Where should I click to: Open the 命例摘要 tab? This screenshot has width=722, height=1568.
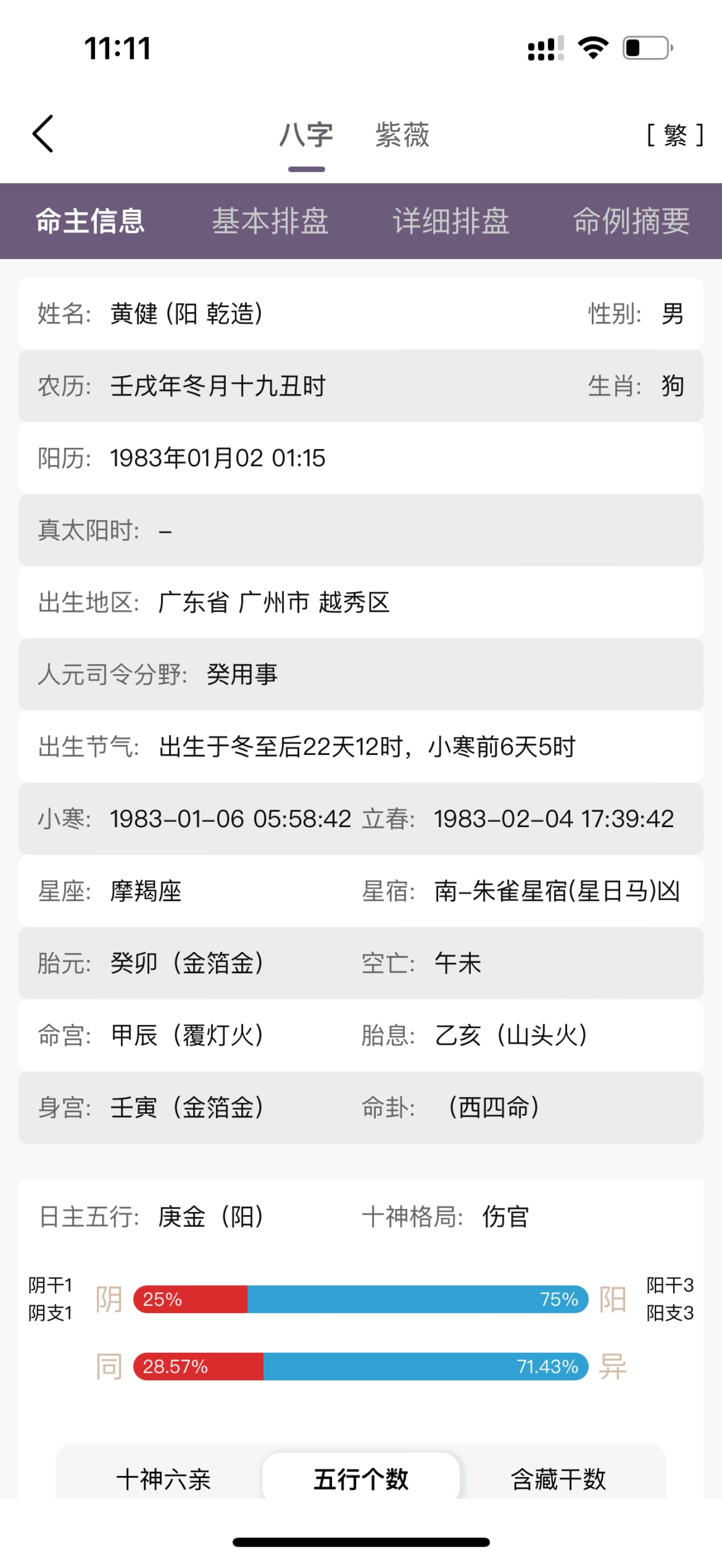pyautogui.click(x=631, y=221)
